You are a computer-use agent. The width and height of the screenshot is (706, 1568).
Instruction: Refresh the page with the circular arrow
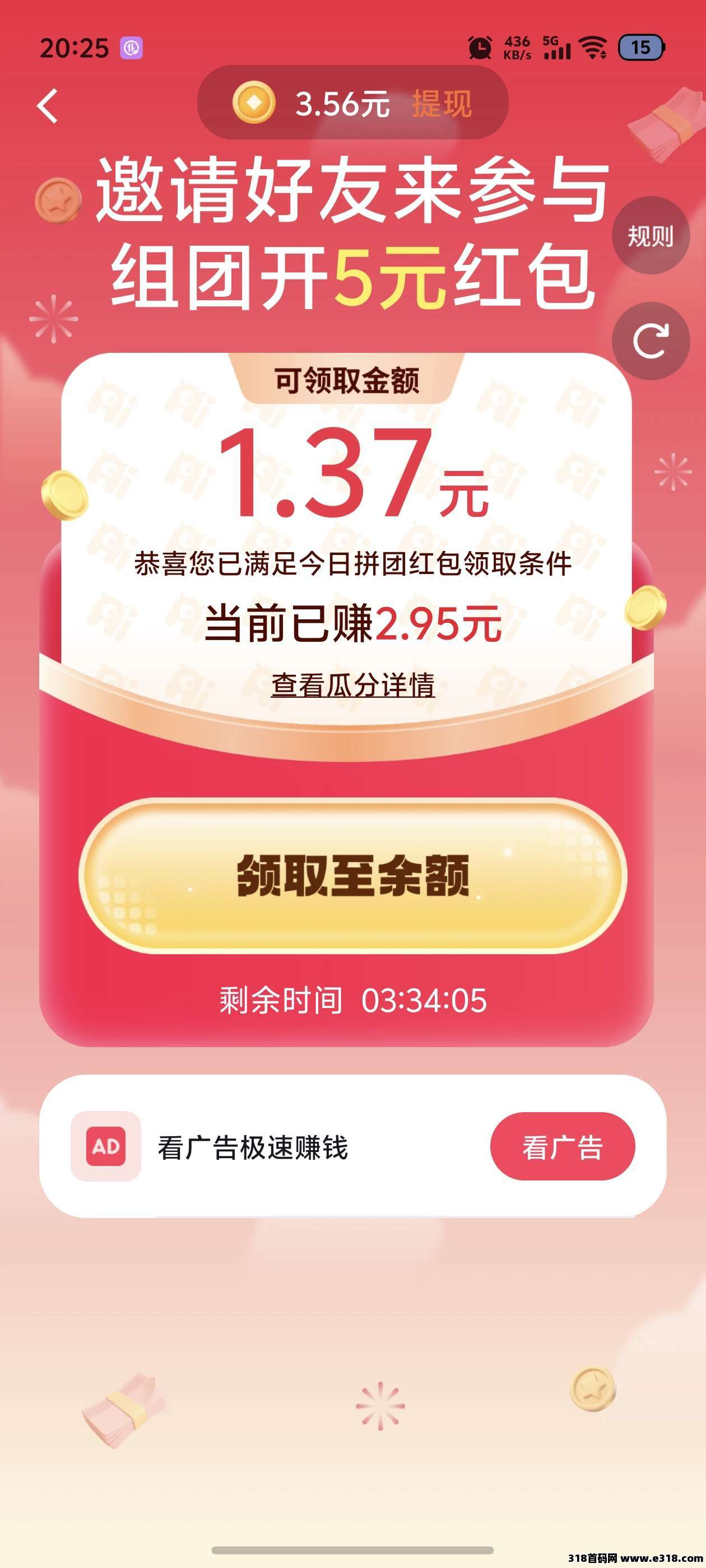point(650,341)
